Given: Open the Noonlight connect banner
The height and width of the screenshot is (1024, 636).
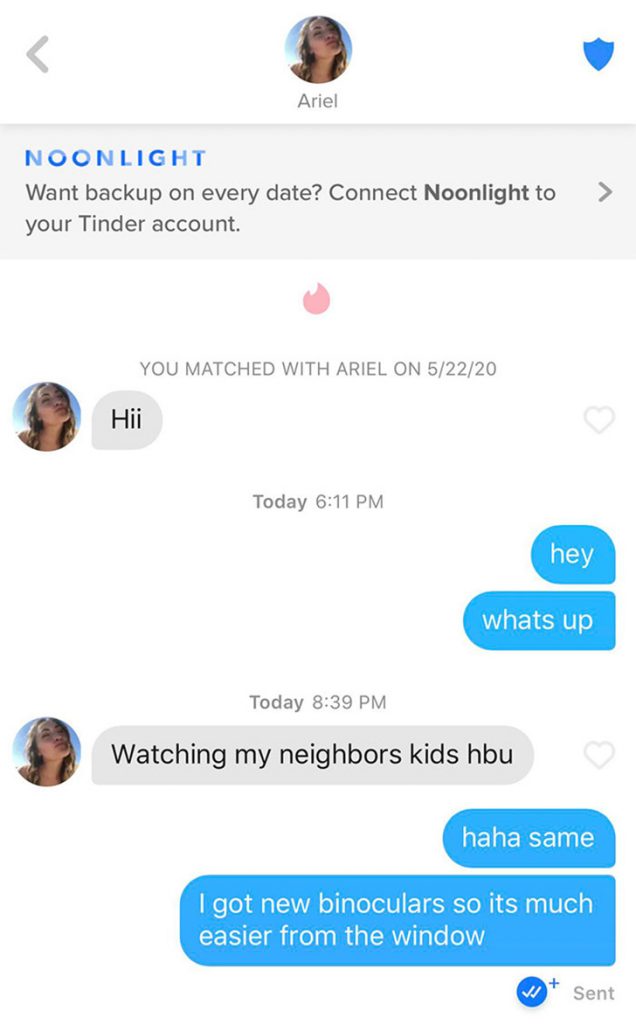Looking at the screenshot, I should point(317,192).
